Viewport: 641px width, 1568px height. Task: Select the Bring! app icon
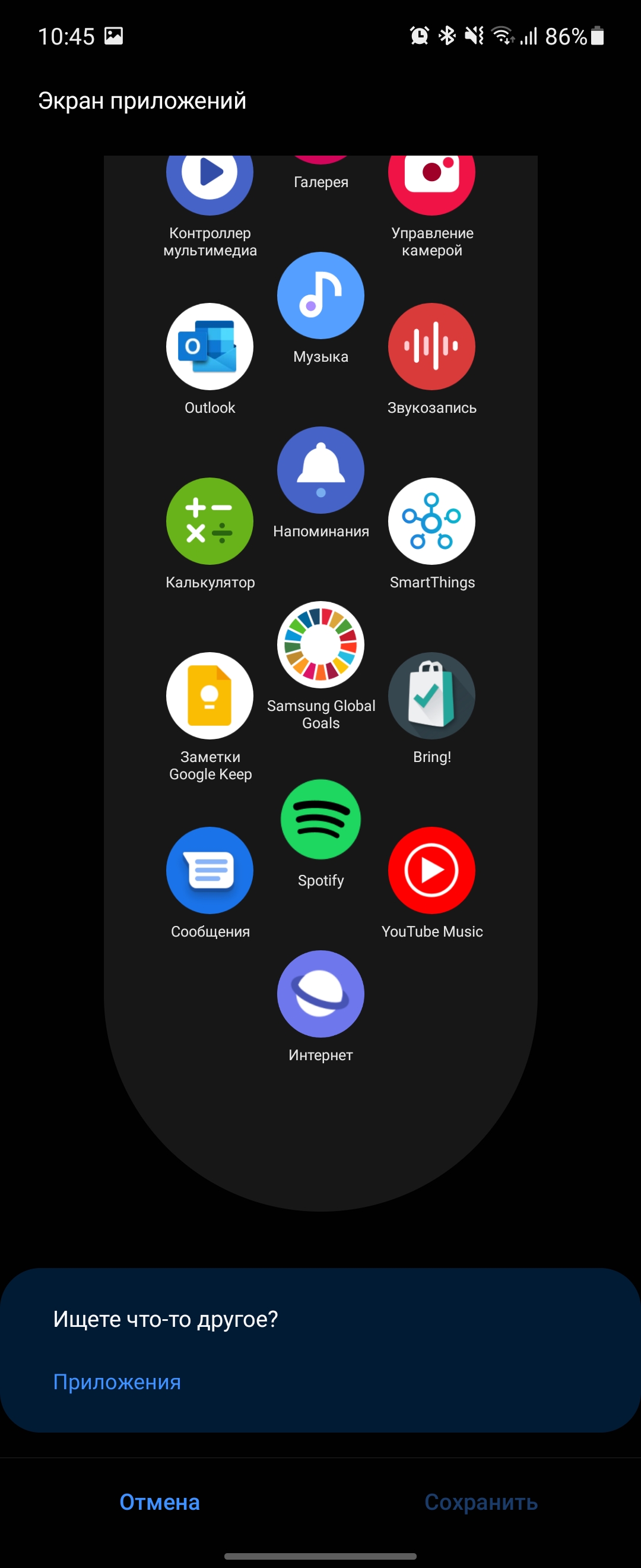point(432,696)
